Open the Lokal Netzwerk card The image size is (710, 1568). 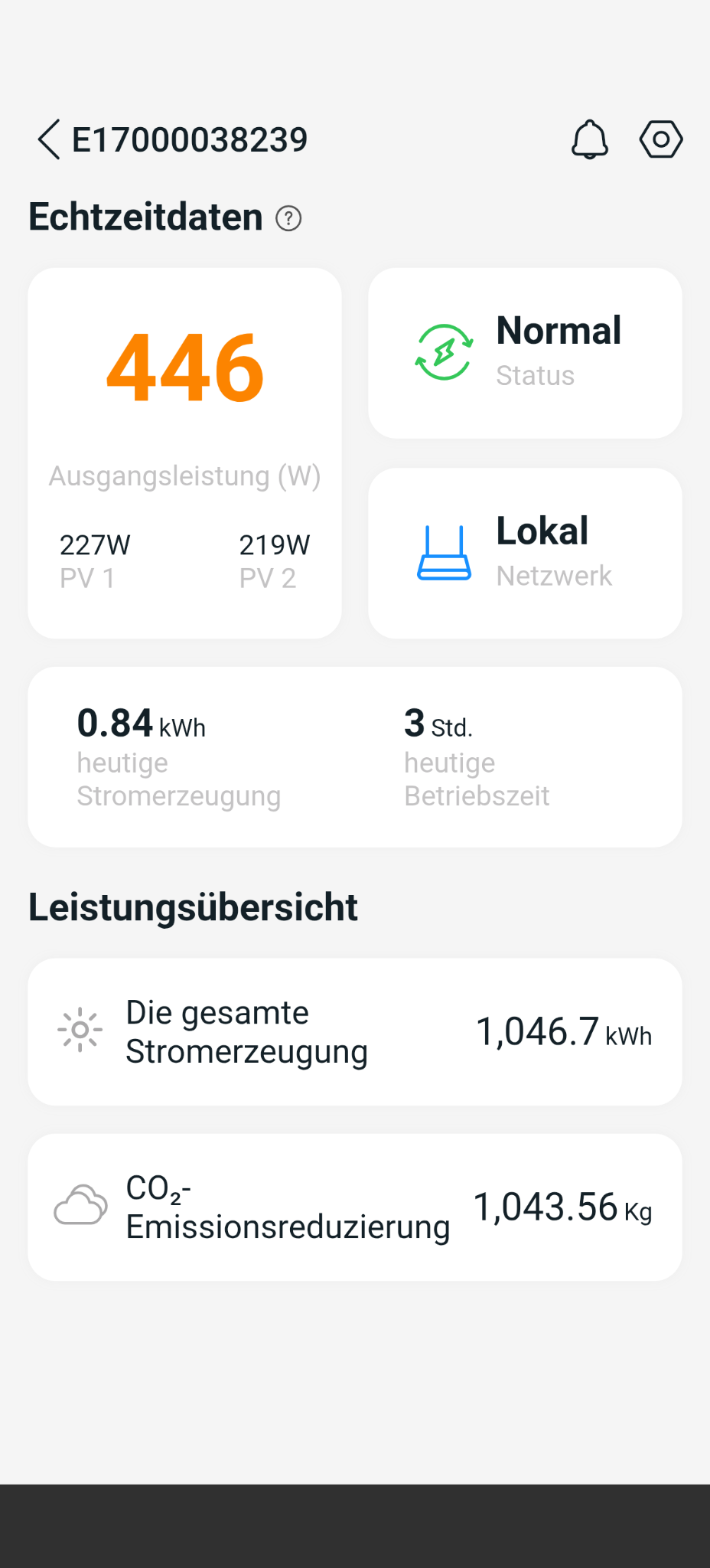tap(525, 553)
